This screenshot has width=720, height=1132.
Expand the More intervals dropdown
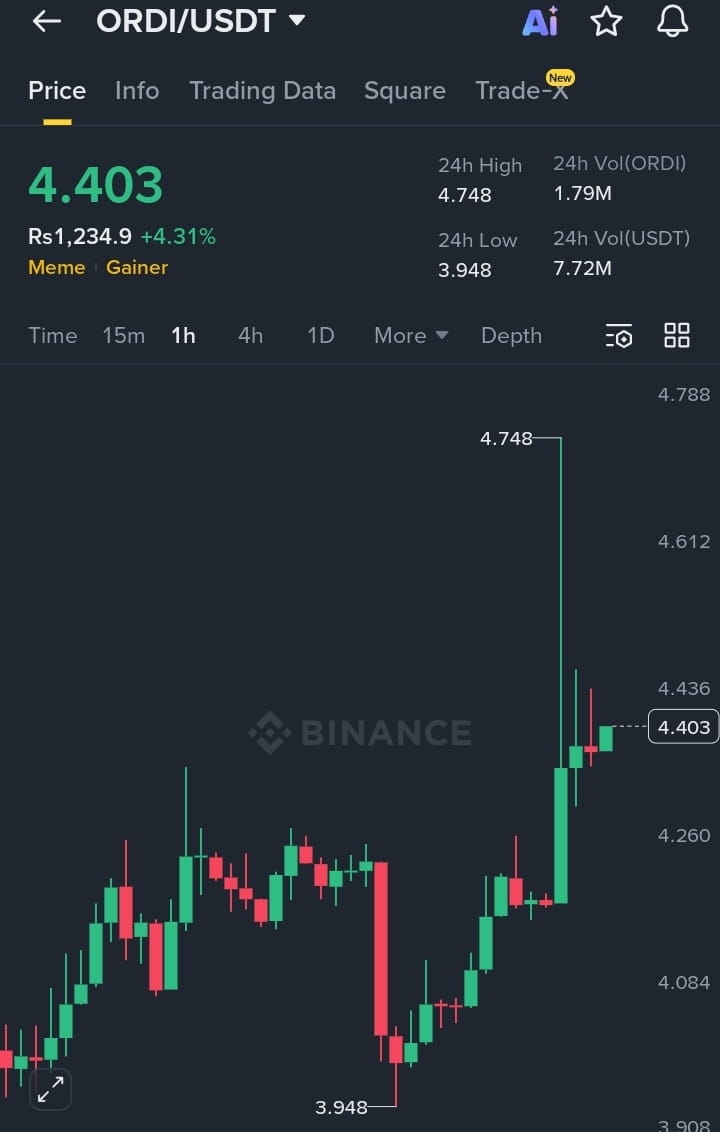[x=410, y=336]
